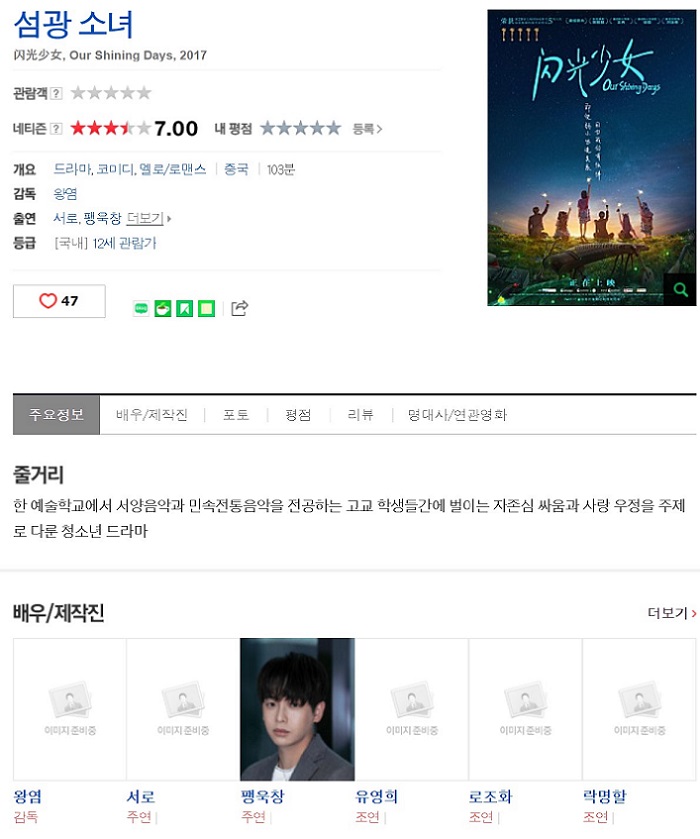
Task: Open the 드라마 genre link
Action: point(73,170)
